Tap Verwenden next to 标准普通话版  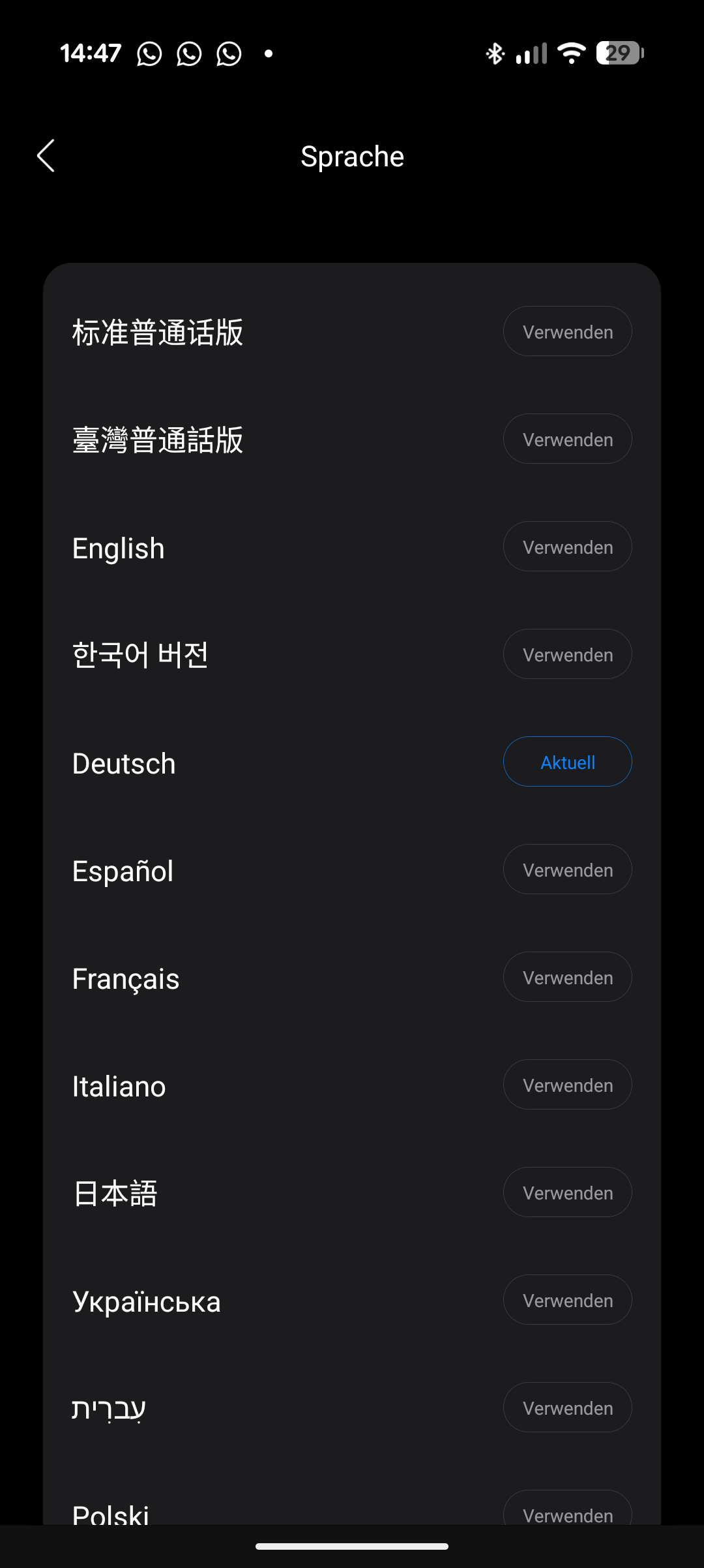567,331
